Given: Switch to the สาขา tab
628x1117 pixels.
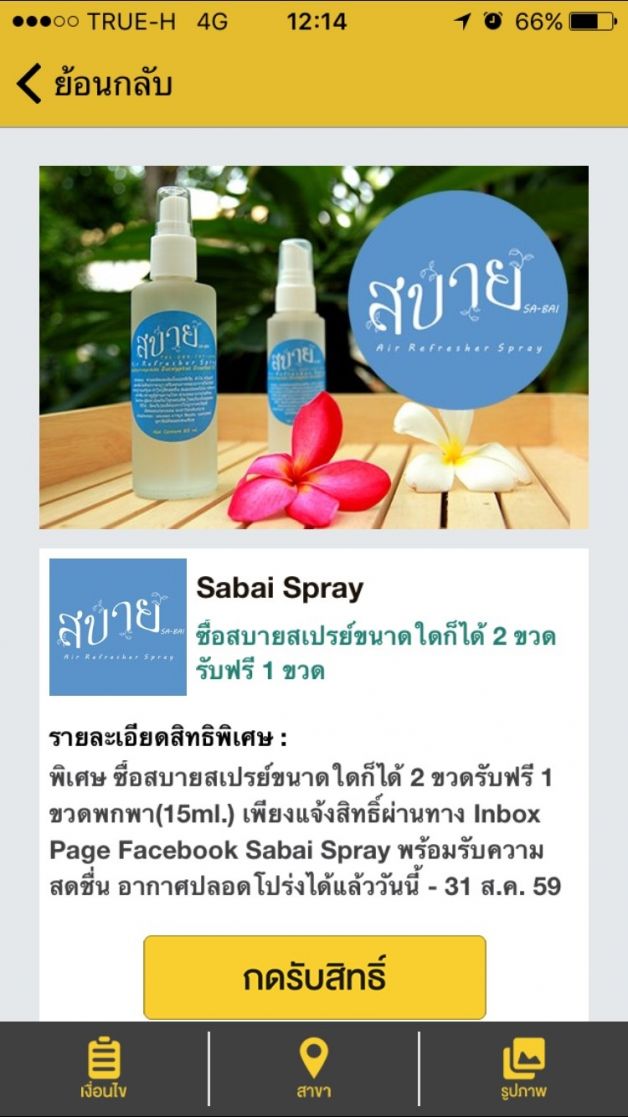Looking at the screenshot, I should pyautogui.click(x=314, y=1069).
